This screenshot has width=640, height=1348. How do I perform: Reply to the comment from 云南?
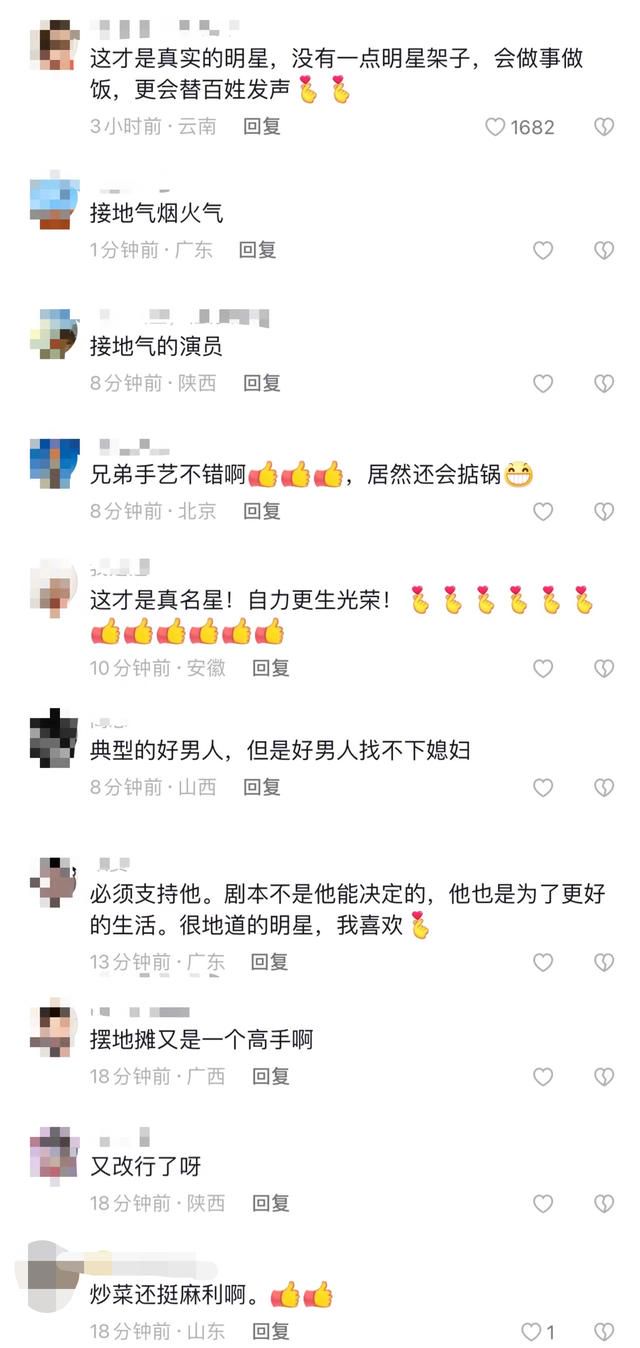pos(262,127)
